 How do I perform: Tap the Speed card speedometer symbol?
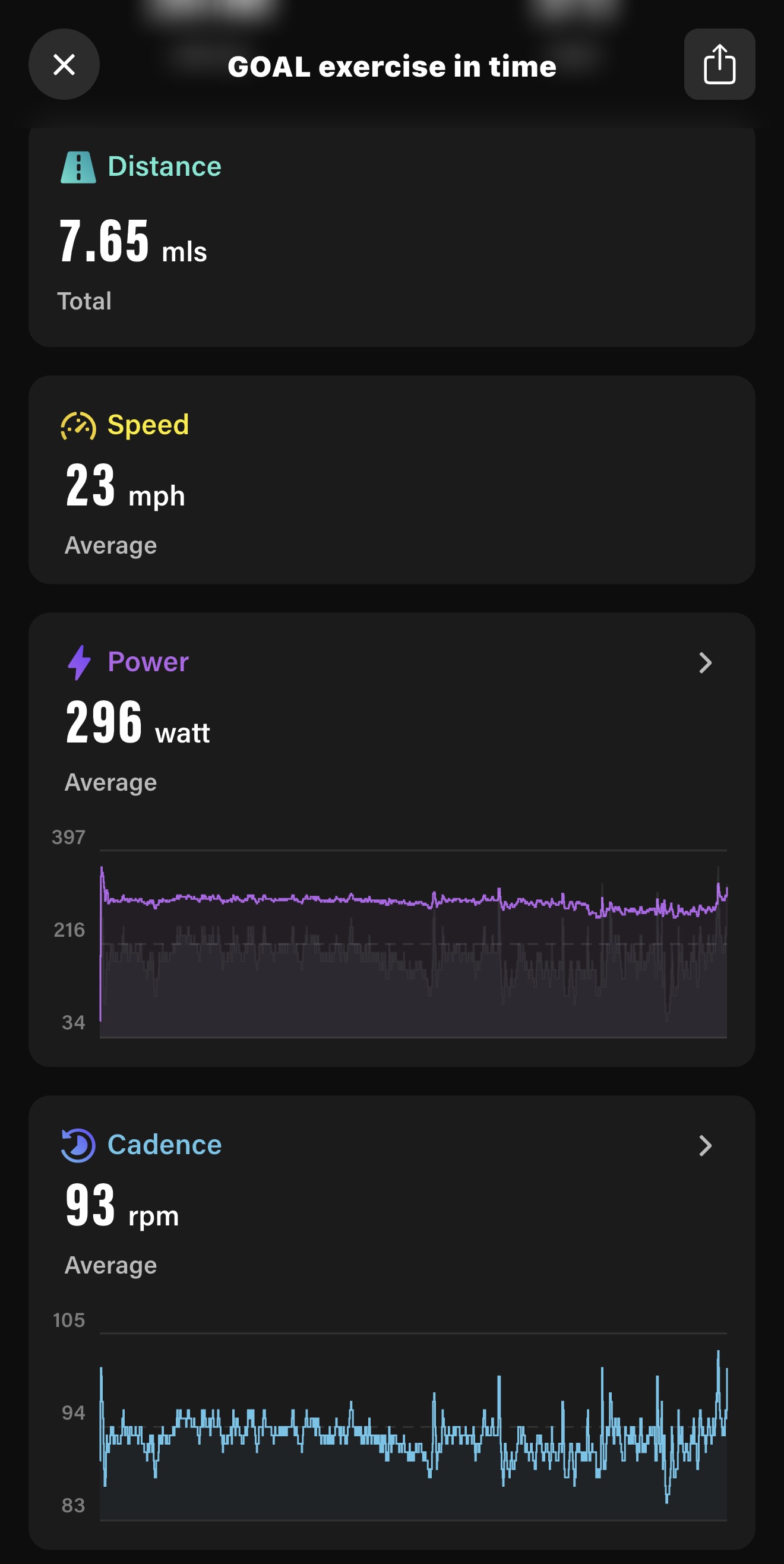pos(78,426)
